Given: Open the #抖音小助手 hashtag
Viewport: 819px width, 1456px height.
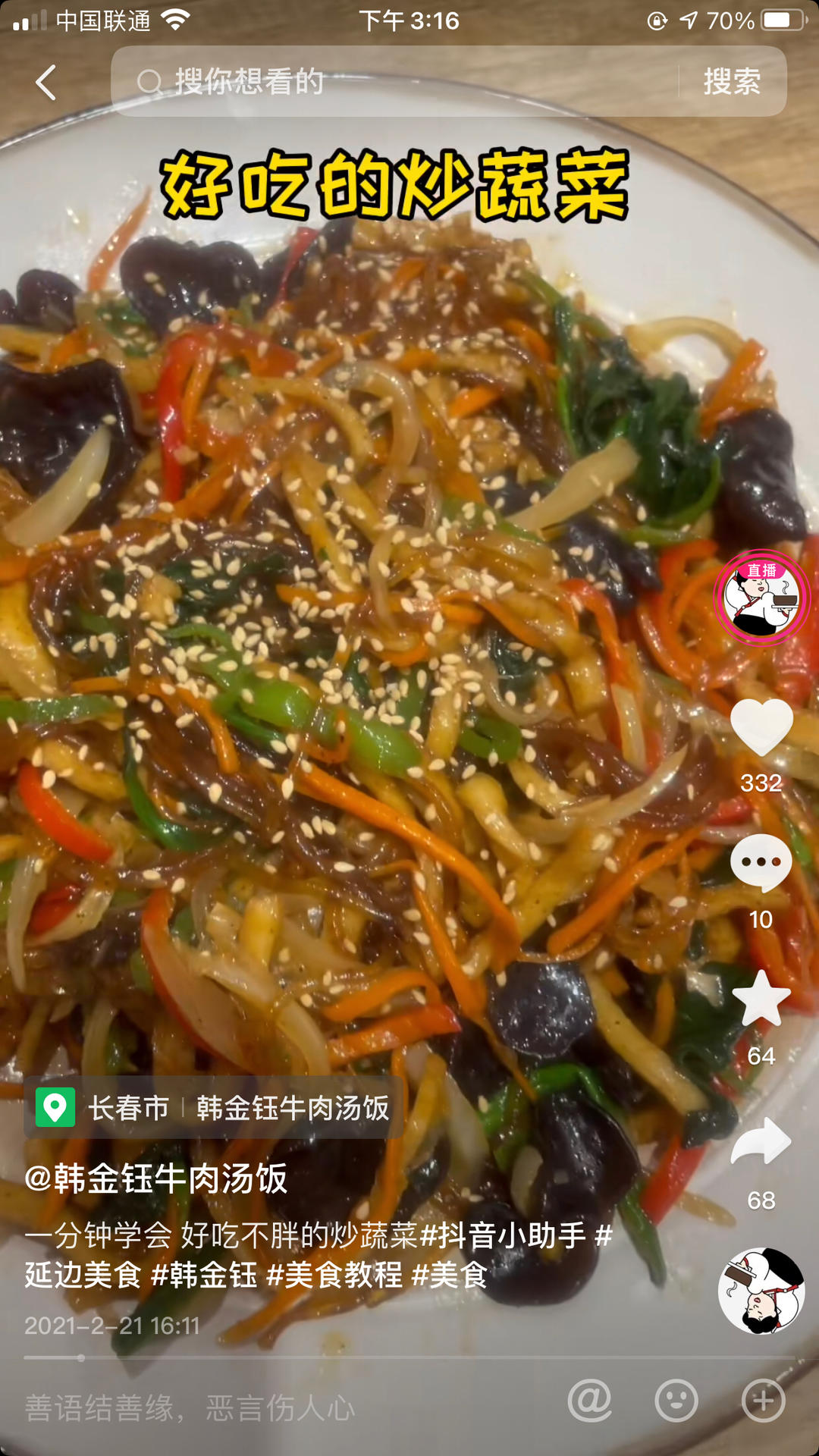Looking at the screenshot, I should click(504, 1235).
